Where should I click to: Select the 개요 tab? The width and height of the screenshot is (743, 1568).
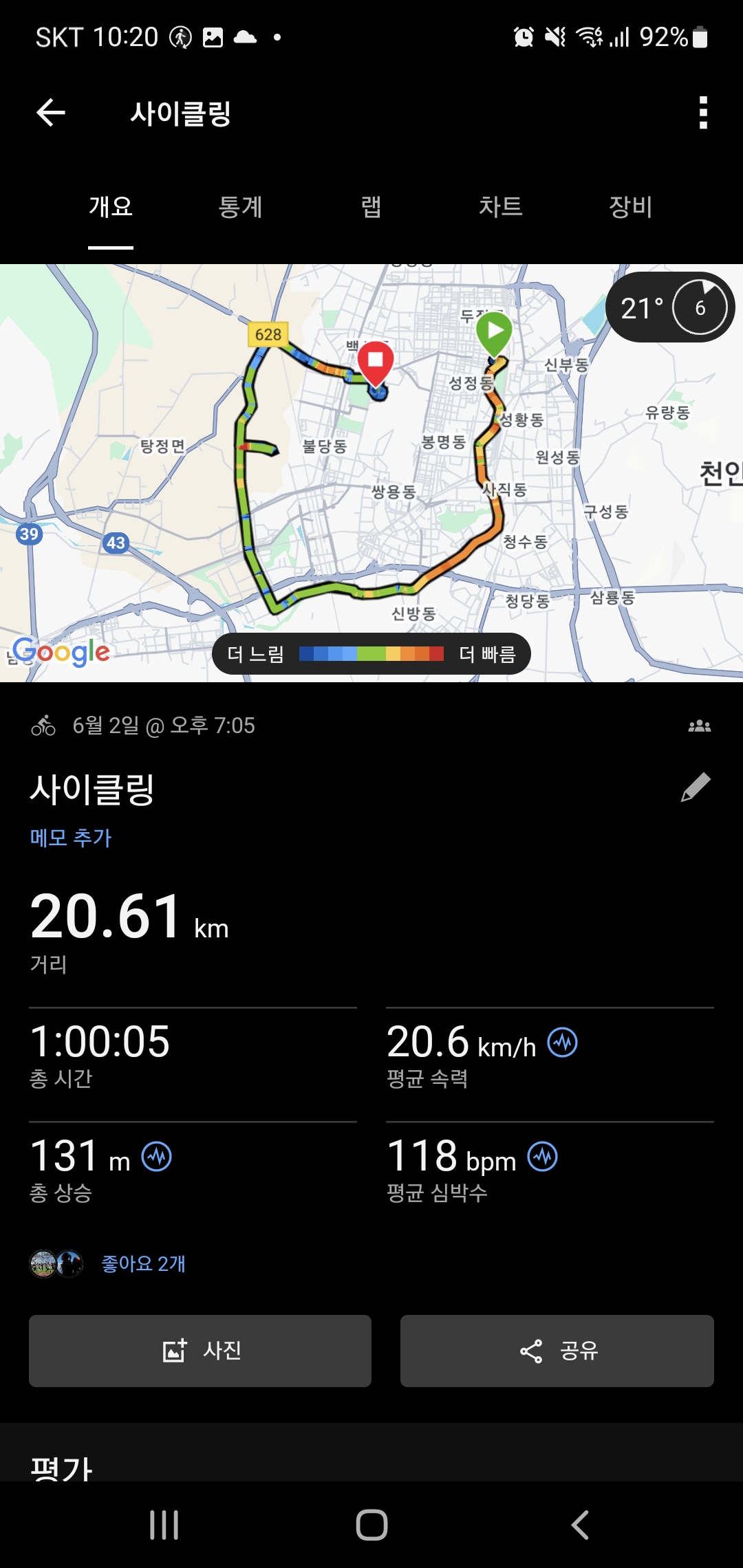(x=111, y=206)
